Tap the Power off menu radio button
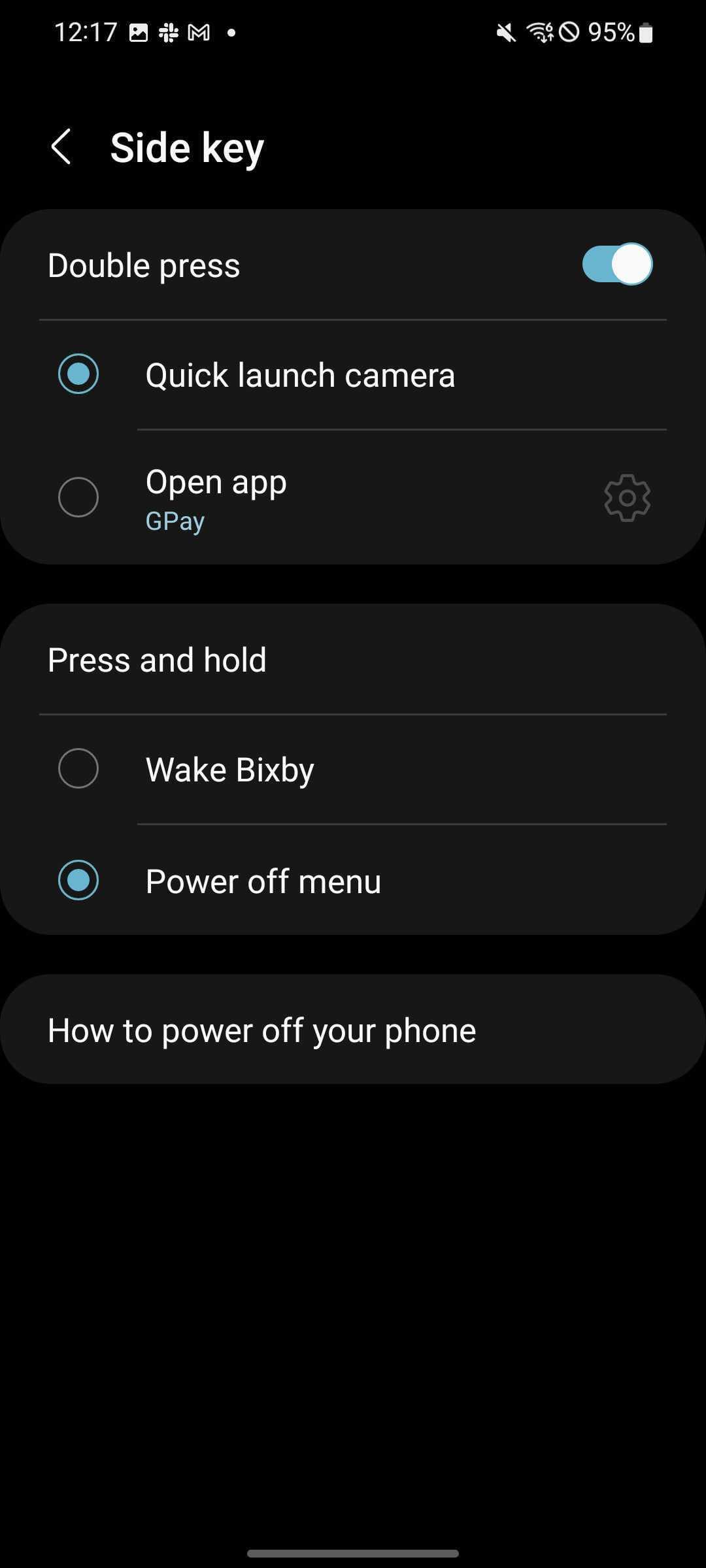This screenshot has width=706, height=1568. [x=78, y=881]
